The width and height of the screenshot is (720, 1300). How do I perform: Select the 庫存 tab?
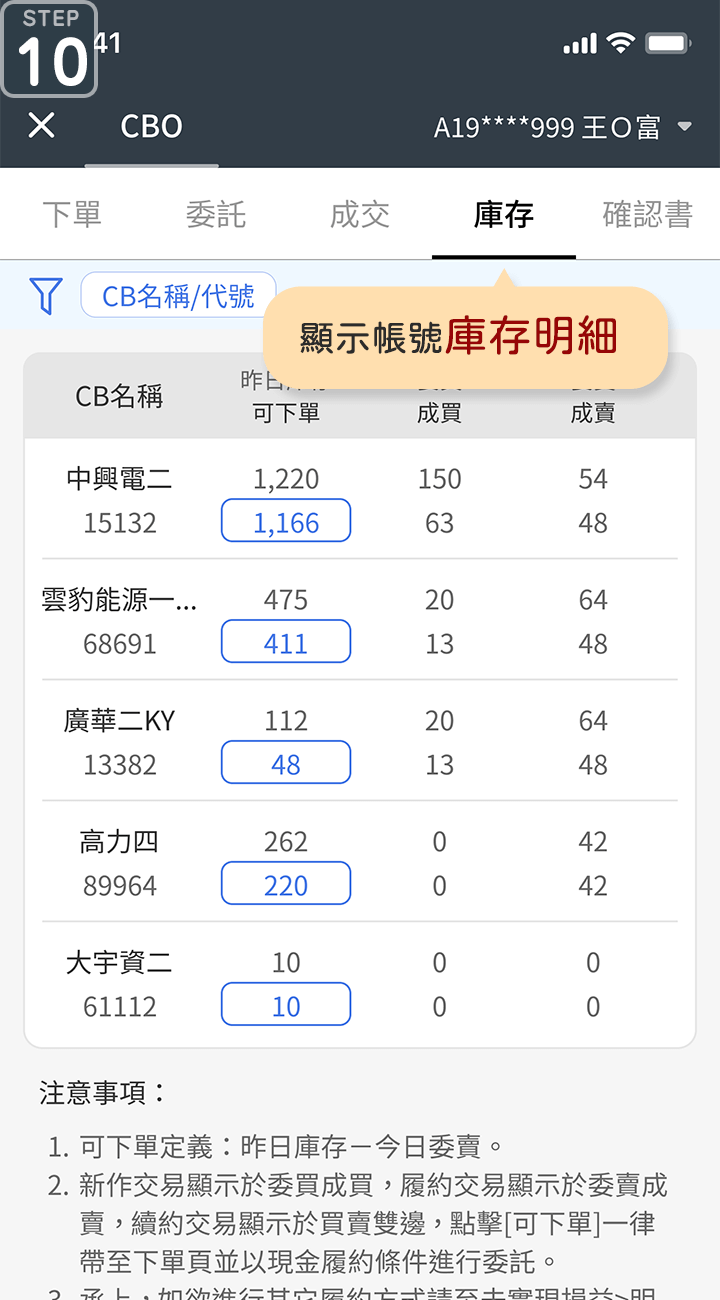click(x=504, y=214)
